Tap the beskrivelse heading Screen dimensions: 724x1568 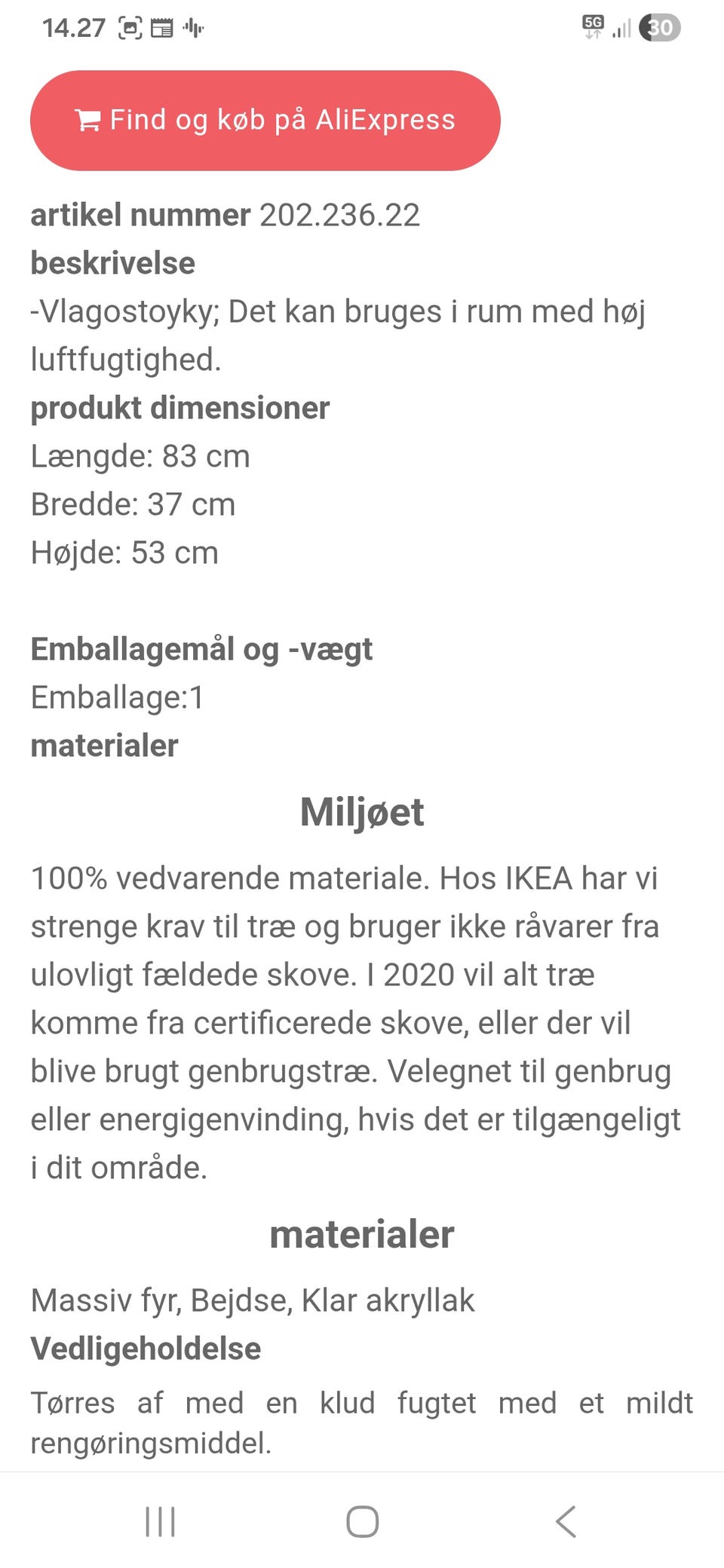click(x=112, y=263)
